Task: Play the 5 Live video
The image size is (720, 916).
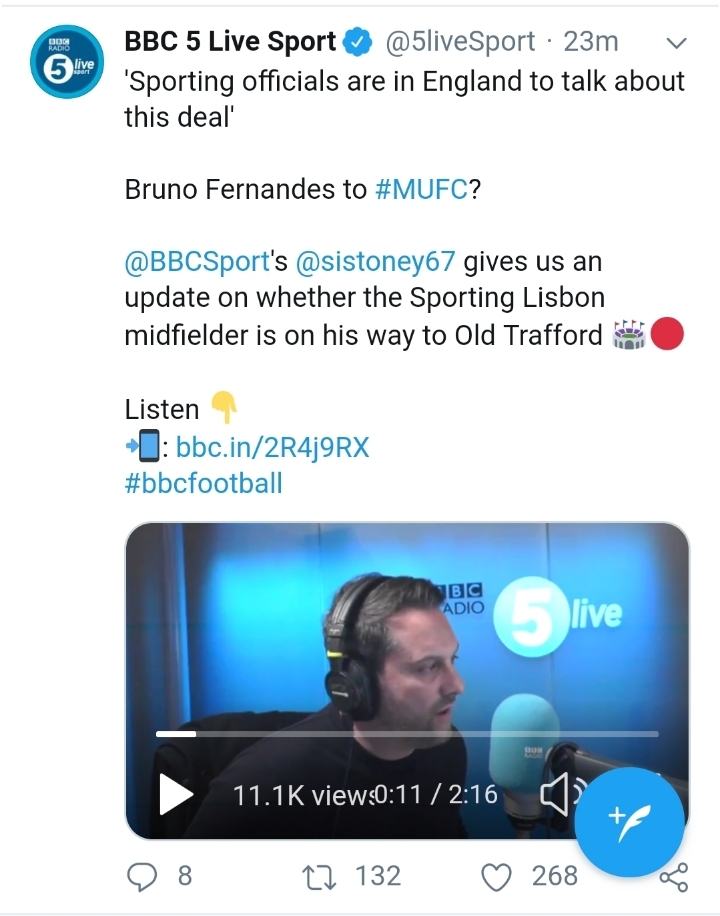Action: (x=176, y=795)
